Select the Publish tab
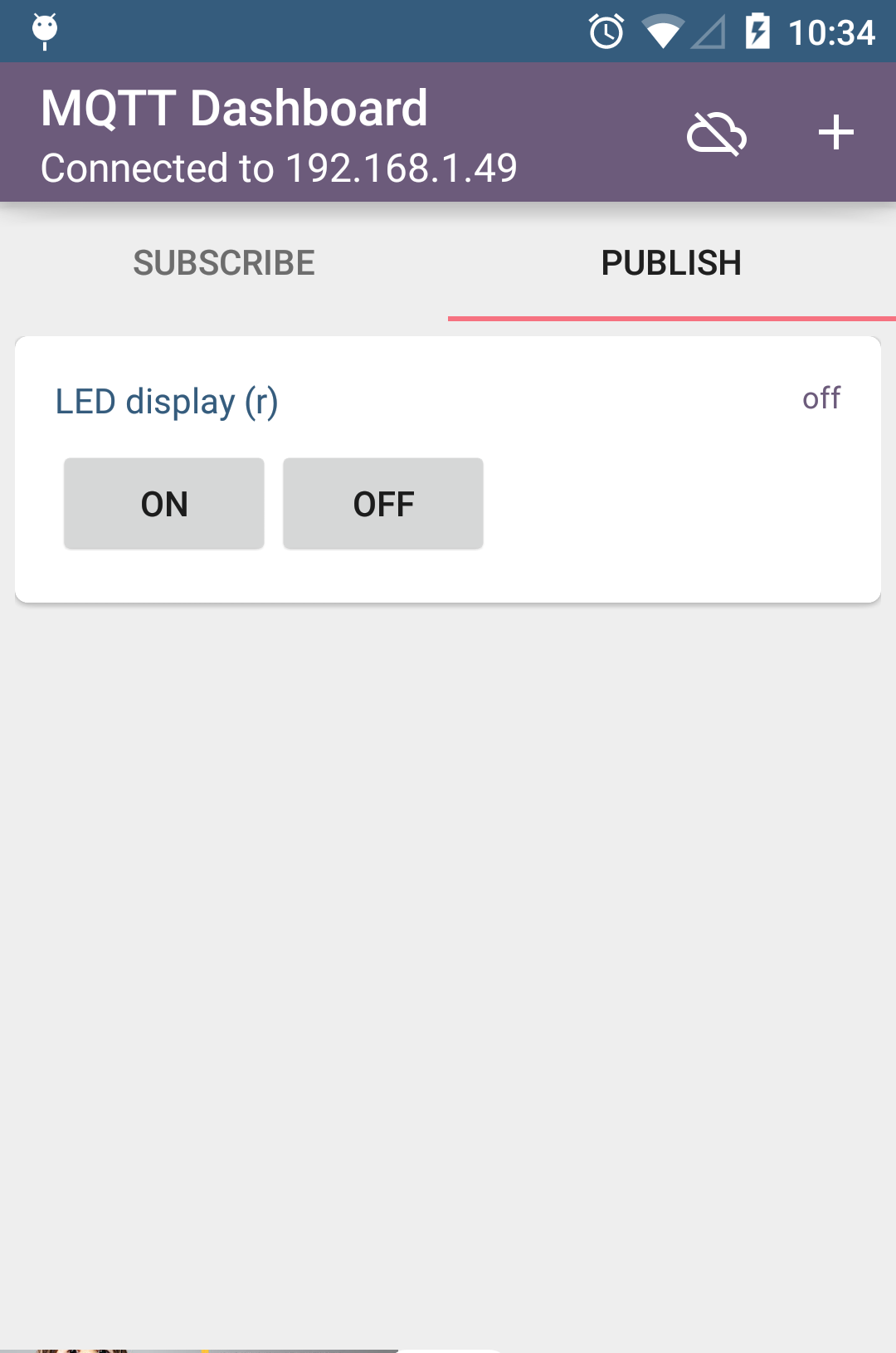The image size is (896, 1353). tap(671, 263)
